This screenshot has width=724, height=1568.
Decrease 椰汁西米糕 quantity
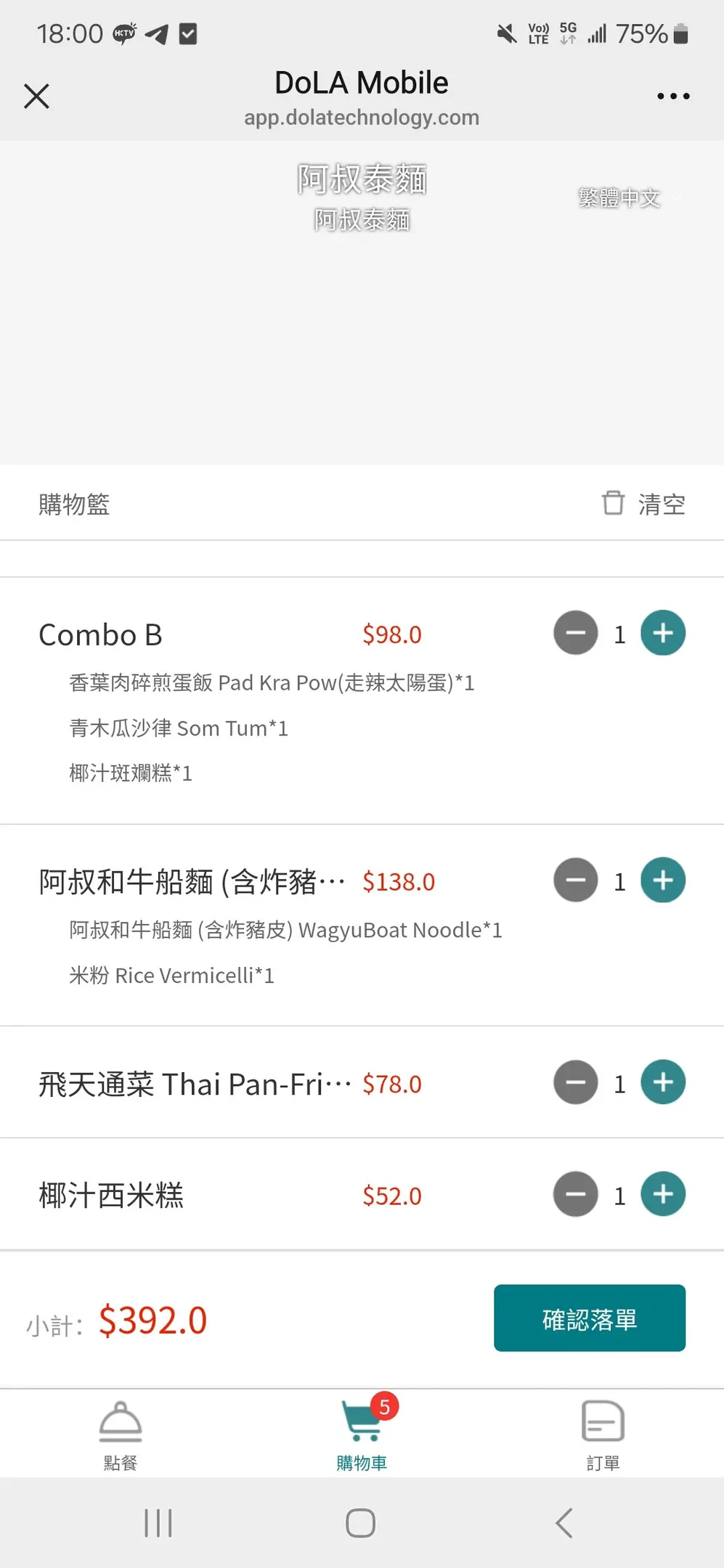pos(575,1194)
